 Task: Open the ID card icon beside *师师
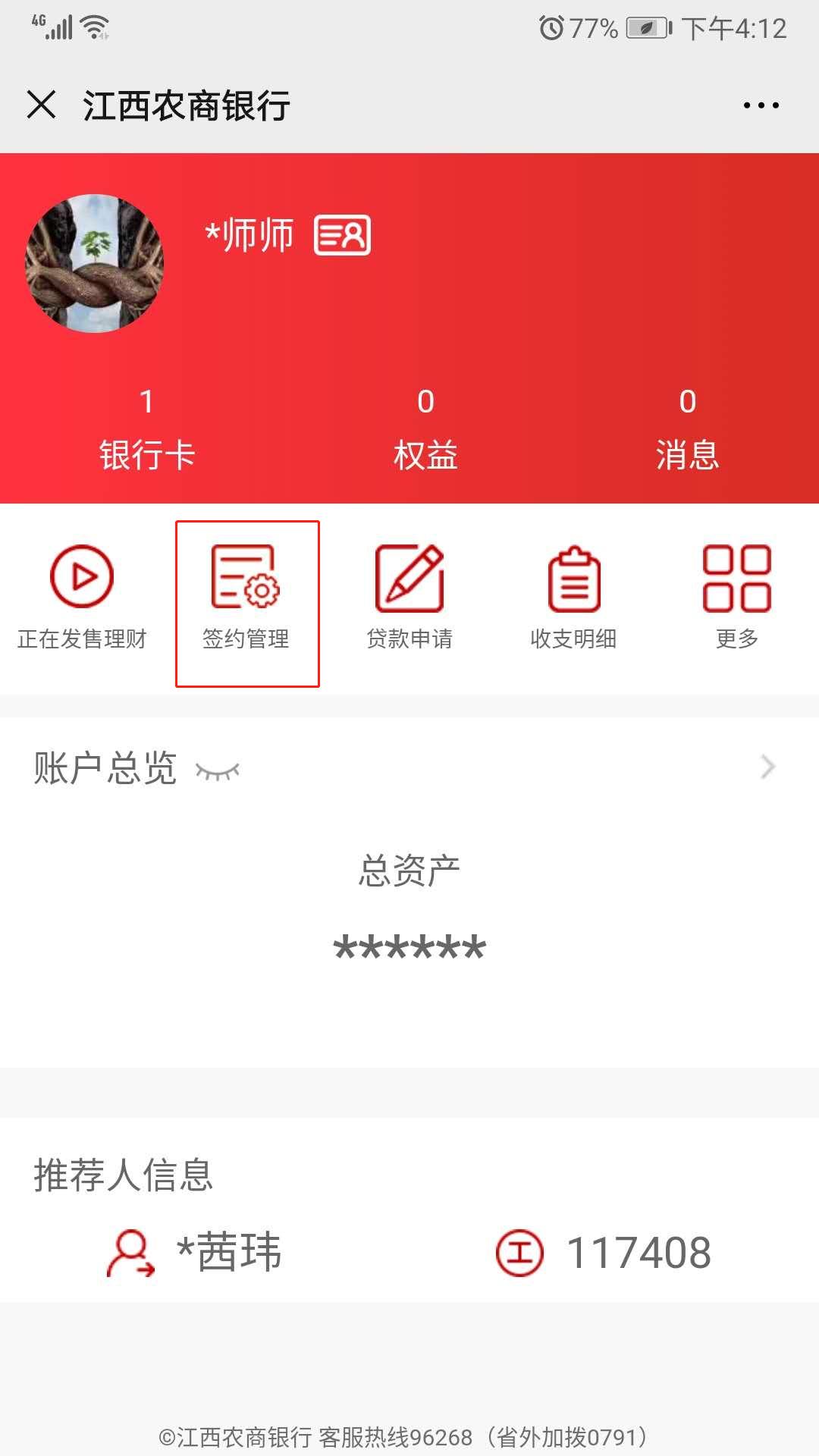pos(342,235)
